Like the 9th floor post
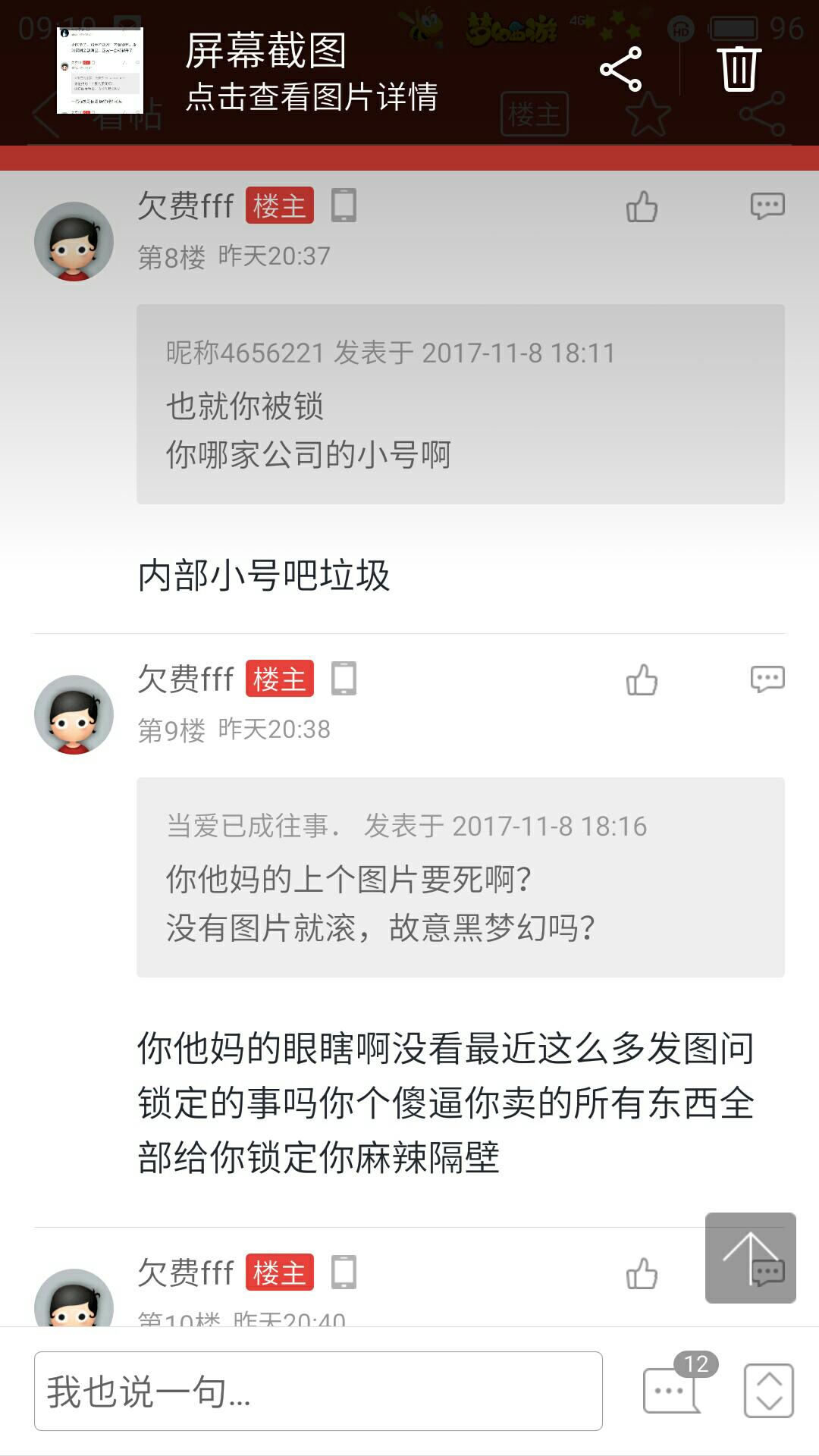The image size is (819, 1456). [x=642, y=679]
